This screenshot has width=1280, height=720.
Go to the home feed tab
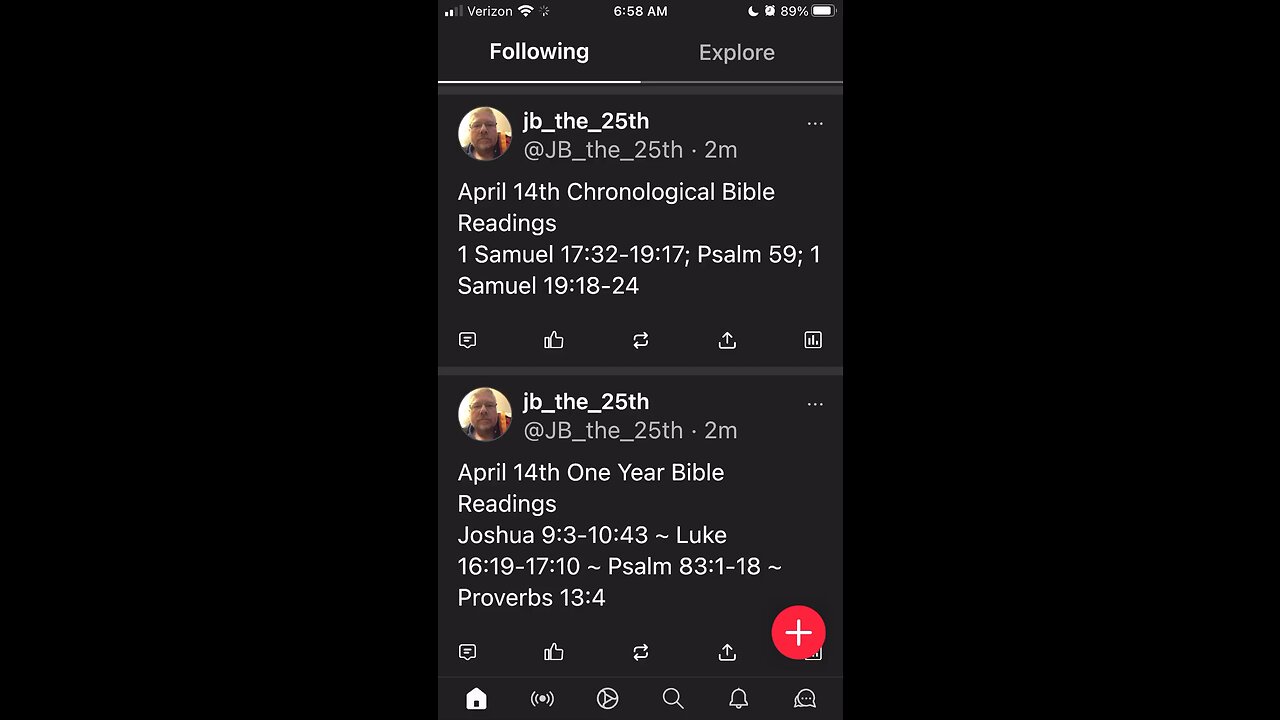(x=476, y=698)
